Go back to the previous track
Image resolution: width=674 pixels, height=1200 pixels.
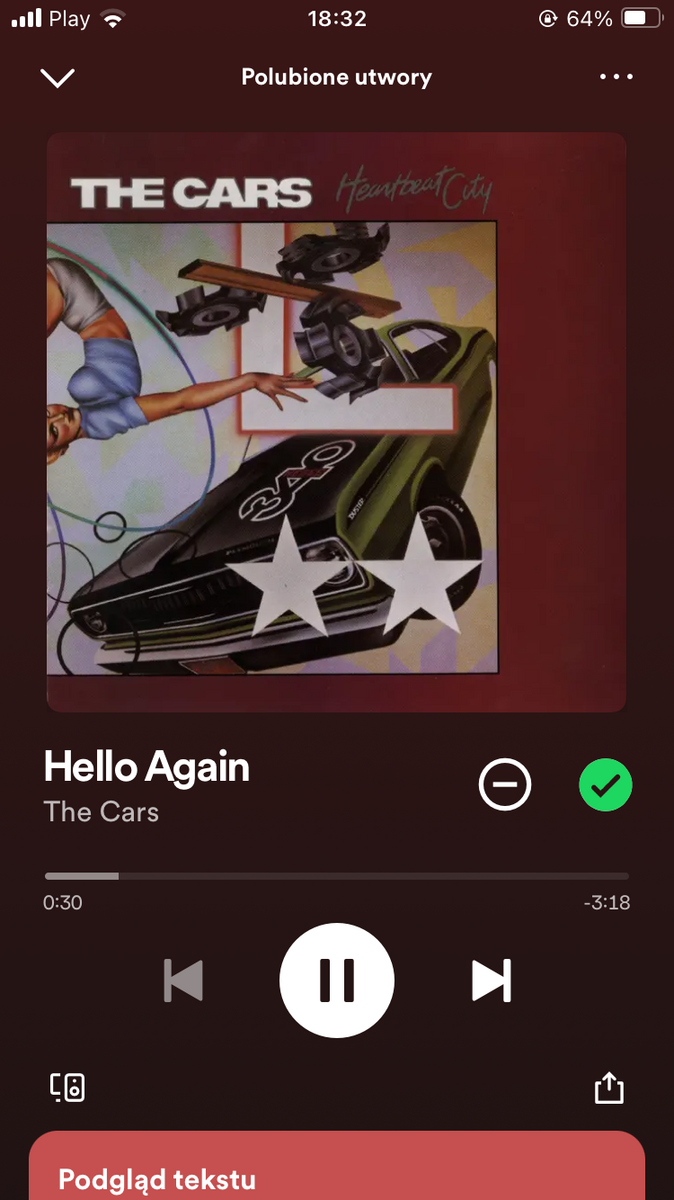pos(183,980)
